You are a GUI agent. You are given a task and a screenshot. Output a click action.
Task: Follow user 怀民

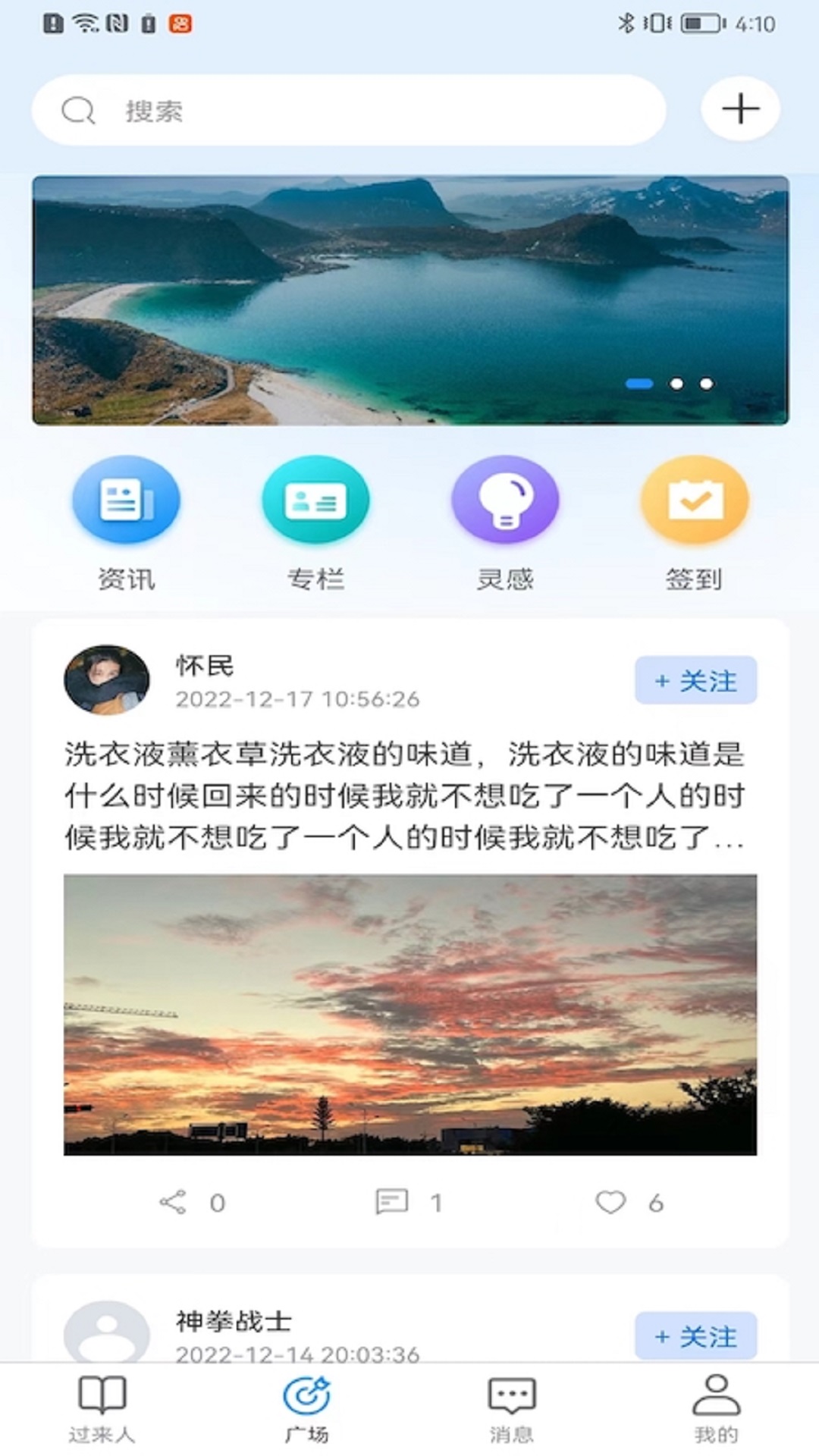point(695,680)
